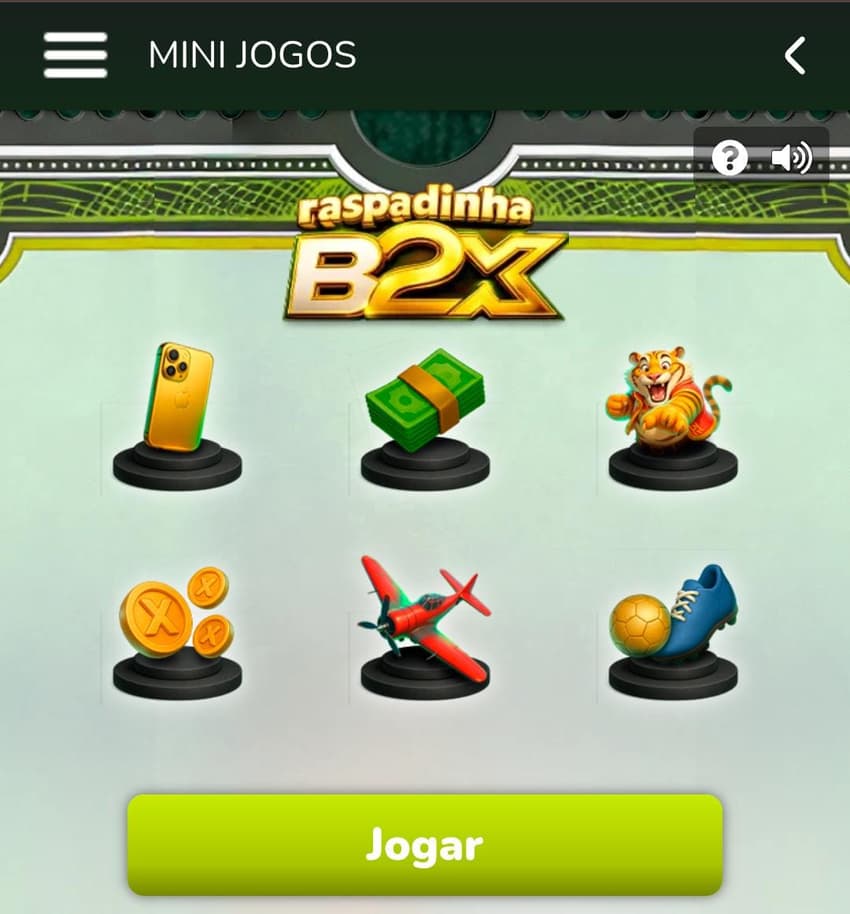Click the stack of money symbol
Viewport: 850px width, 914px height.
(425, 400)
